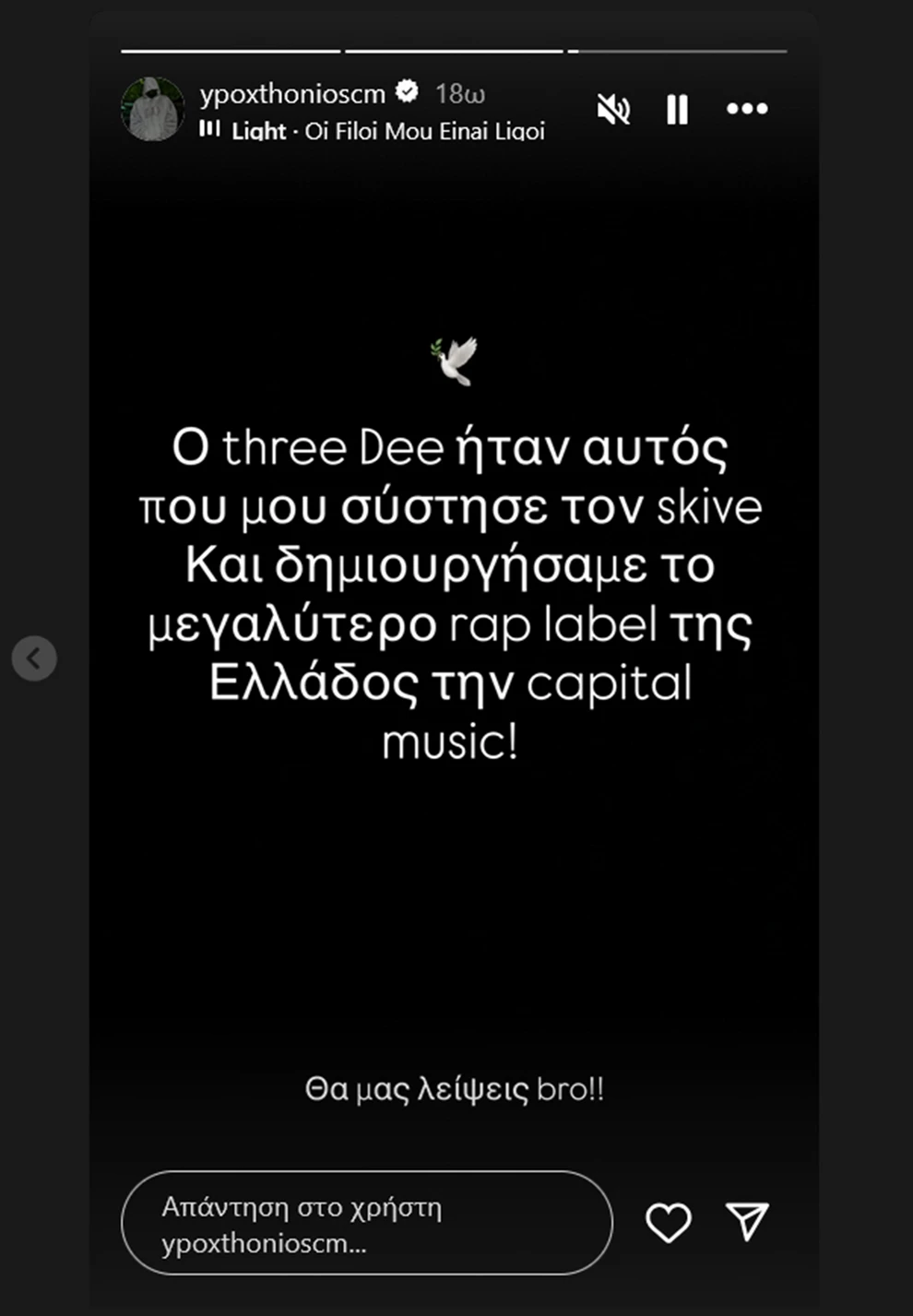This screenshot has height=1316, width=913.
Task: Open ypoxthonioscm profile picture
Action: 152,109
